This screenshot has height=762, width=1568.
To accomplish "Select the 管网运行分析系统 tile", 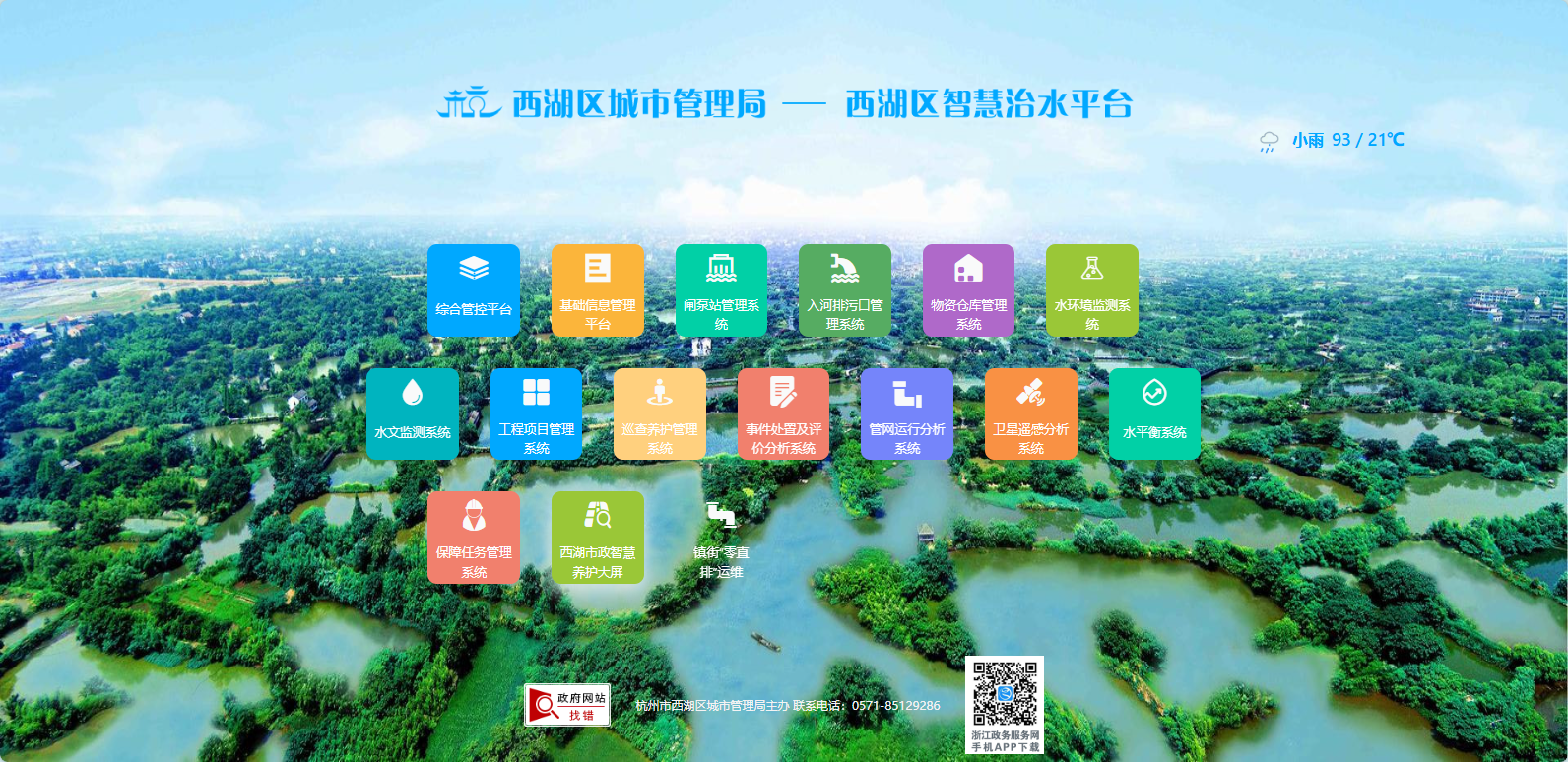I will pos(907,413).
